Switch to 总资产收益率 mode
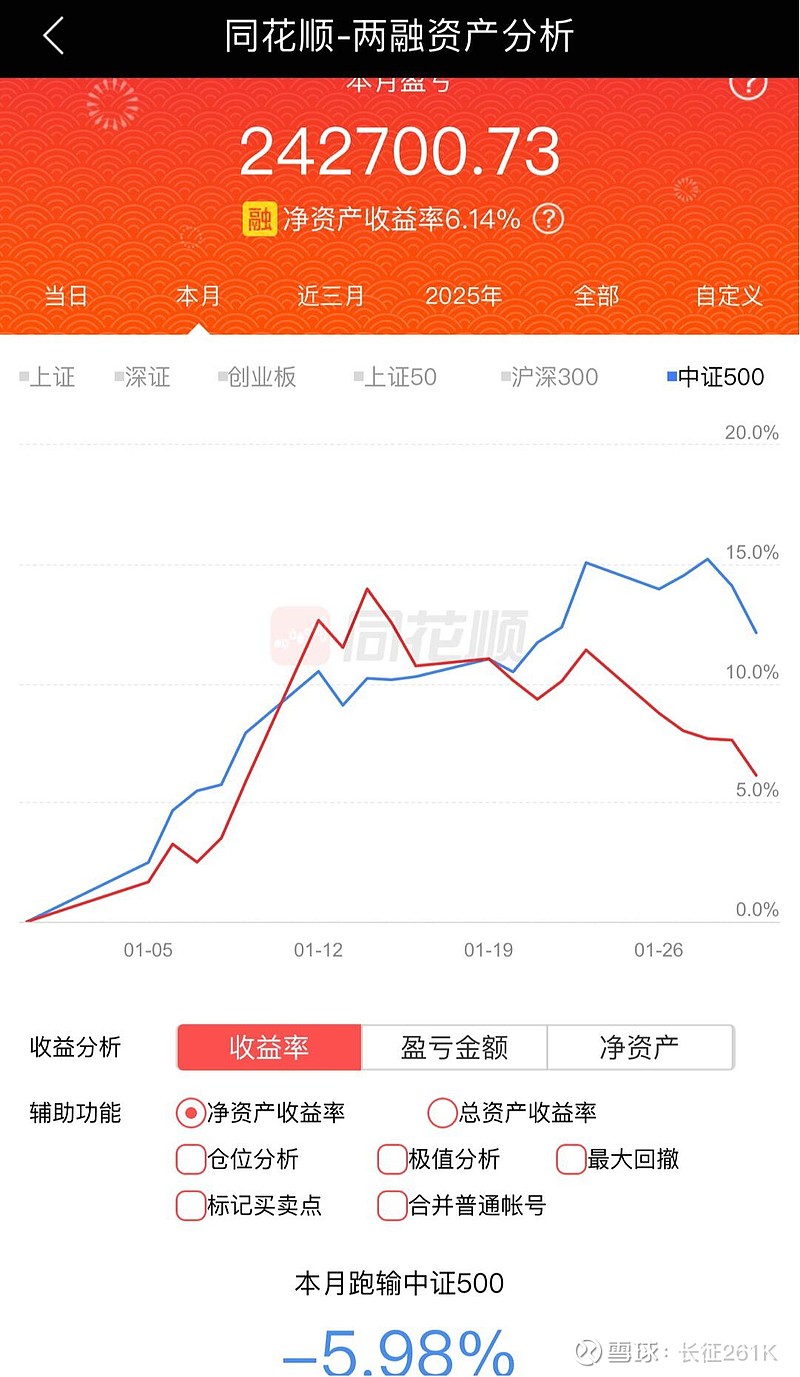This screenshot has width=800, height=1377. coord(441,1112)
